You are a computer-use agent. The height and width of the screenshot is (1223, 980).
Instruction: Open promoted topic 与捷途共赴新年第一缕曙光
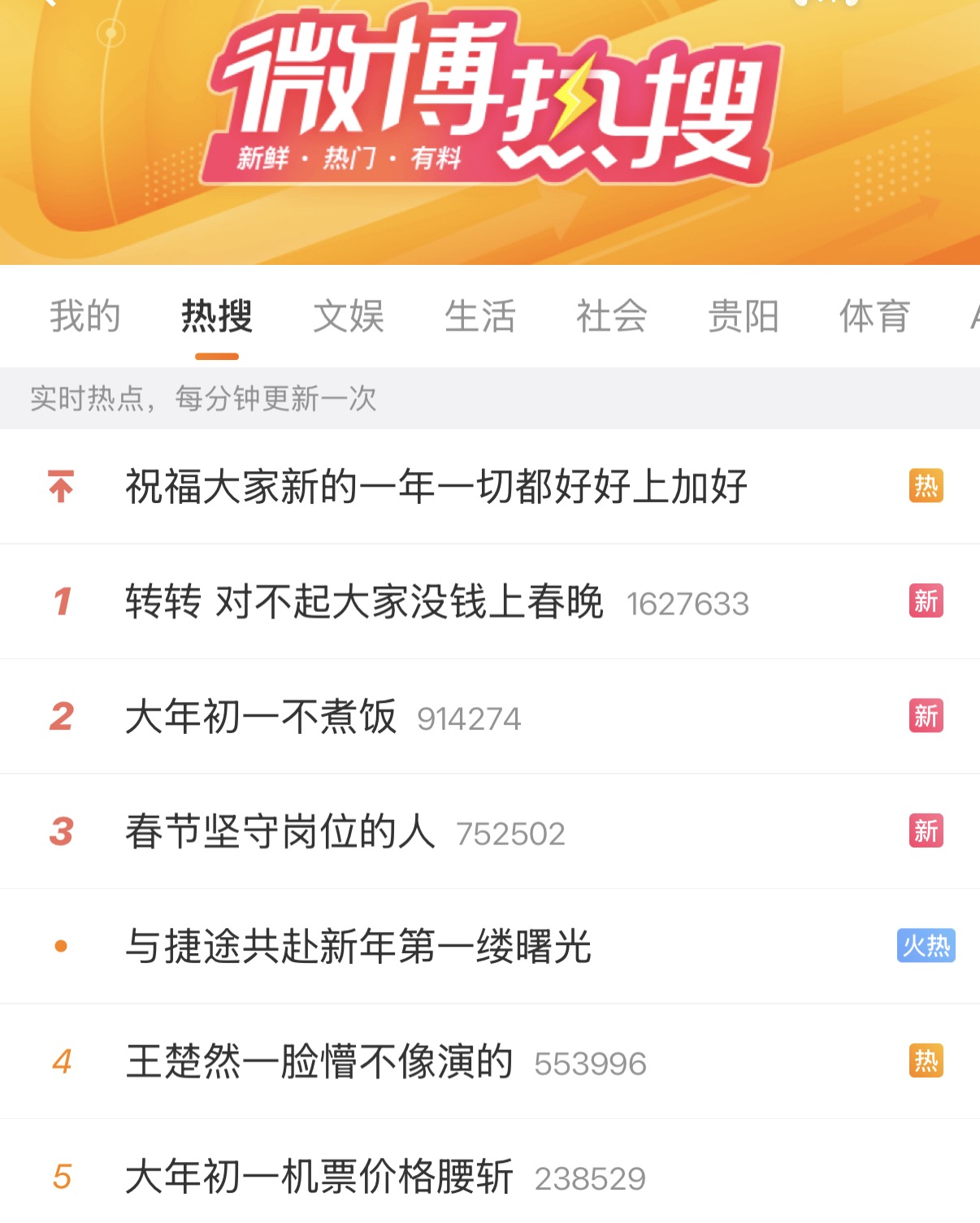click(x=358, y=947)
